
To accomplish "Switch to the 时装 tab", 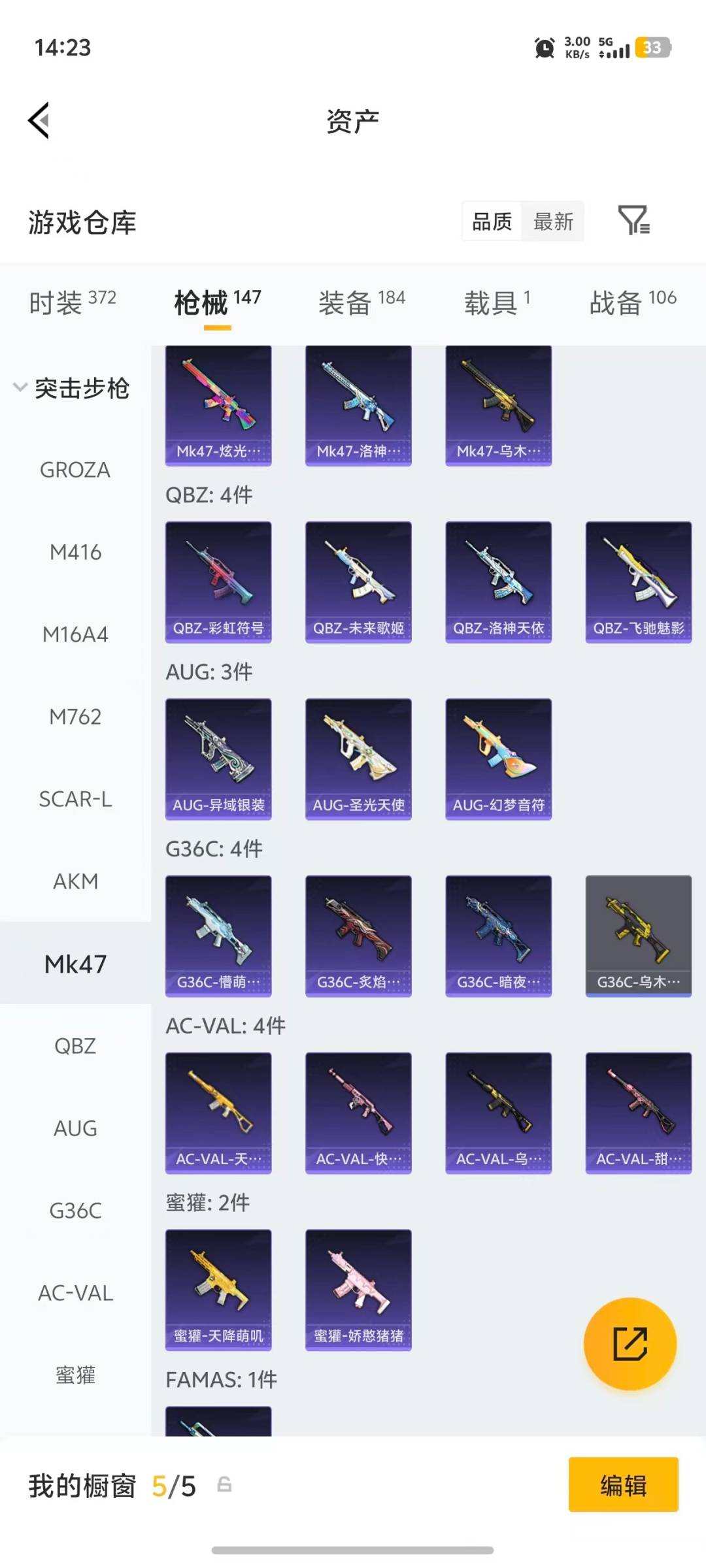I will coord(73,302).
